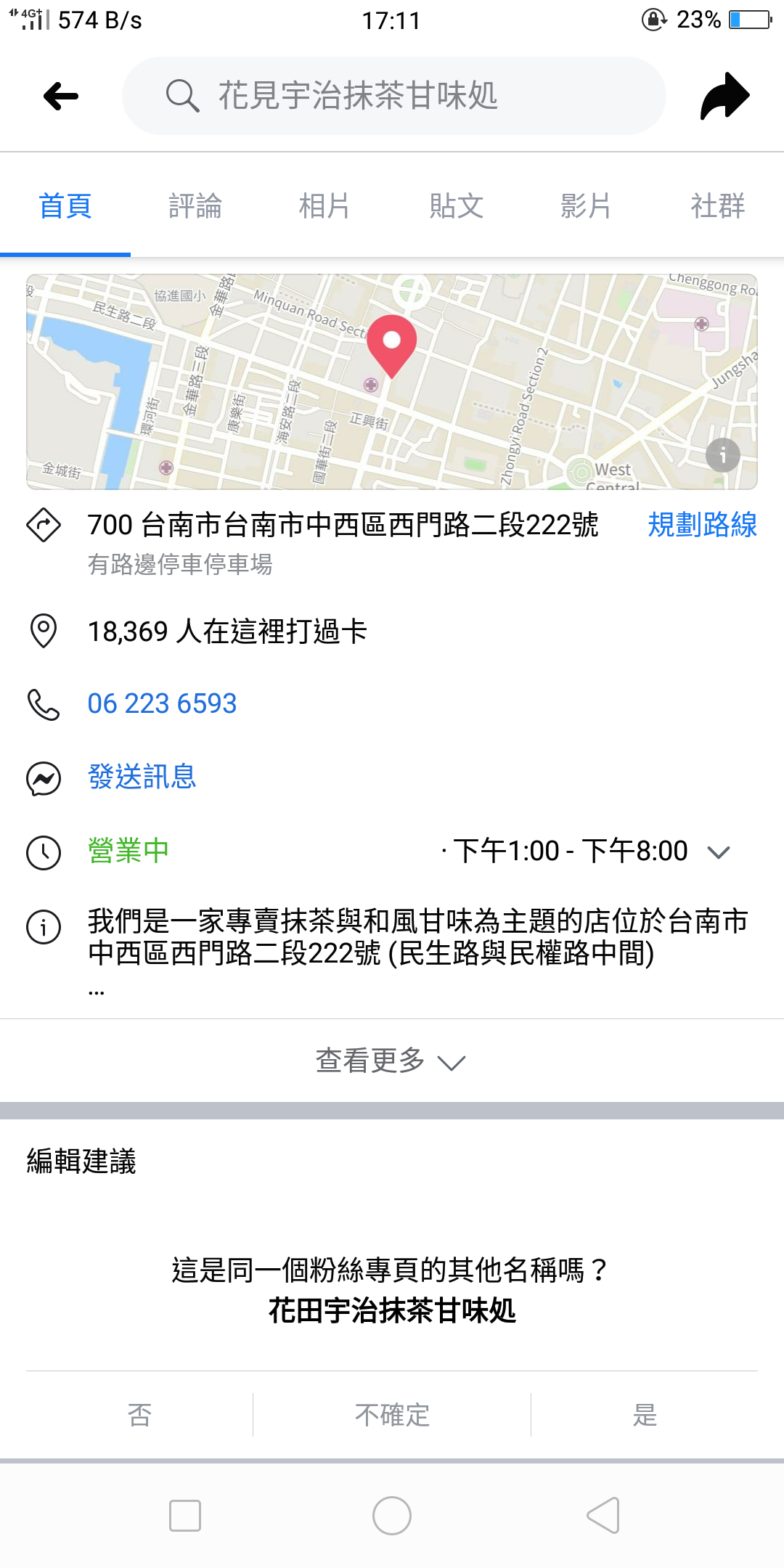Switch to the 相片 tab

pos(325,206)
